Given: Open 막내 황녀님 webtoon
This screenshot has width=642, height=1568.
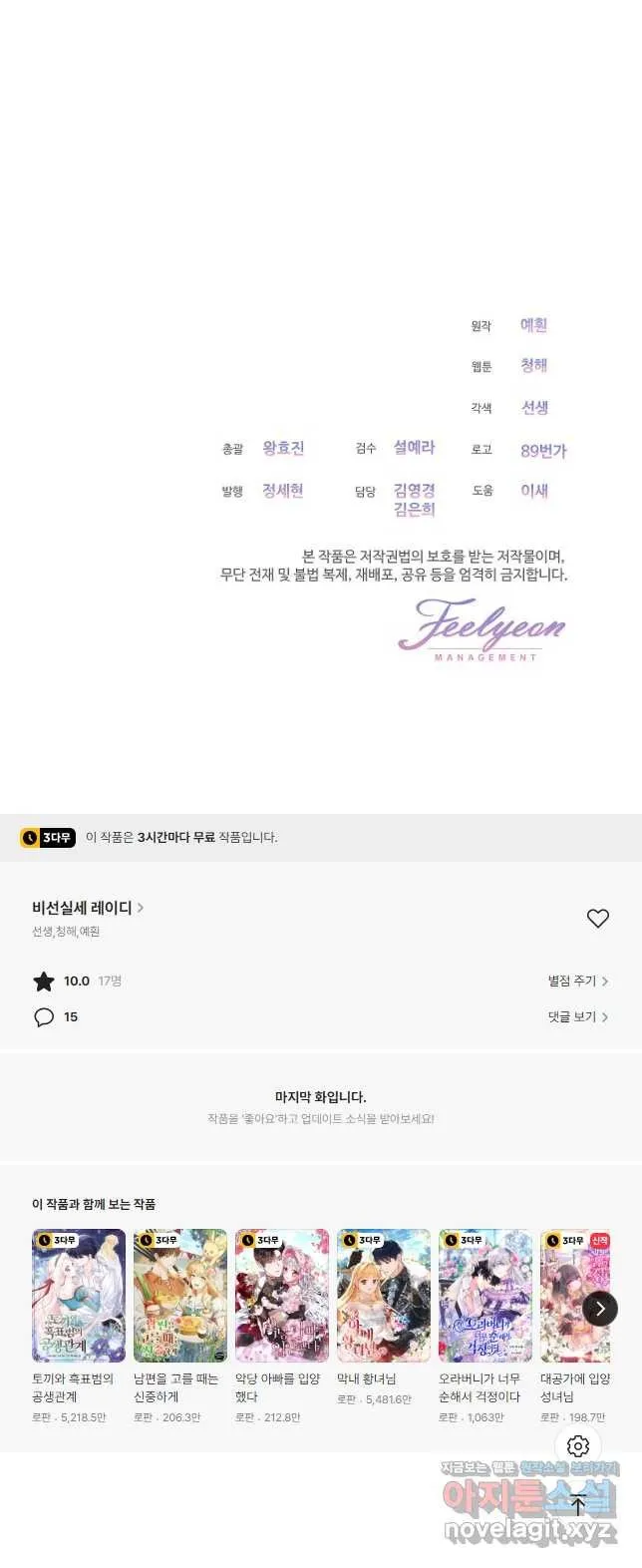Looking at the screenshot, I should click(x=384, y=1296).
